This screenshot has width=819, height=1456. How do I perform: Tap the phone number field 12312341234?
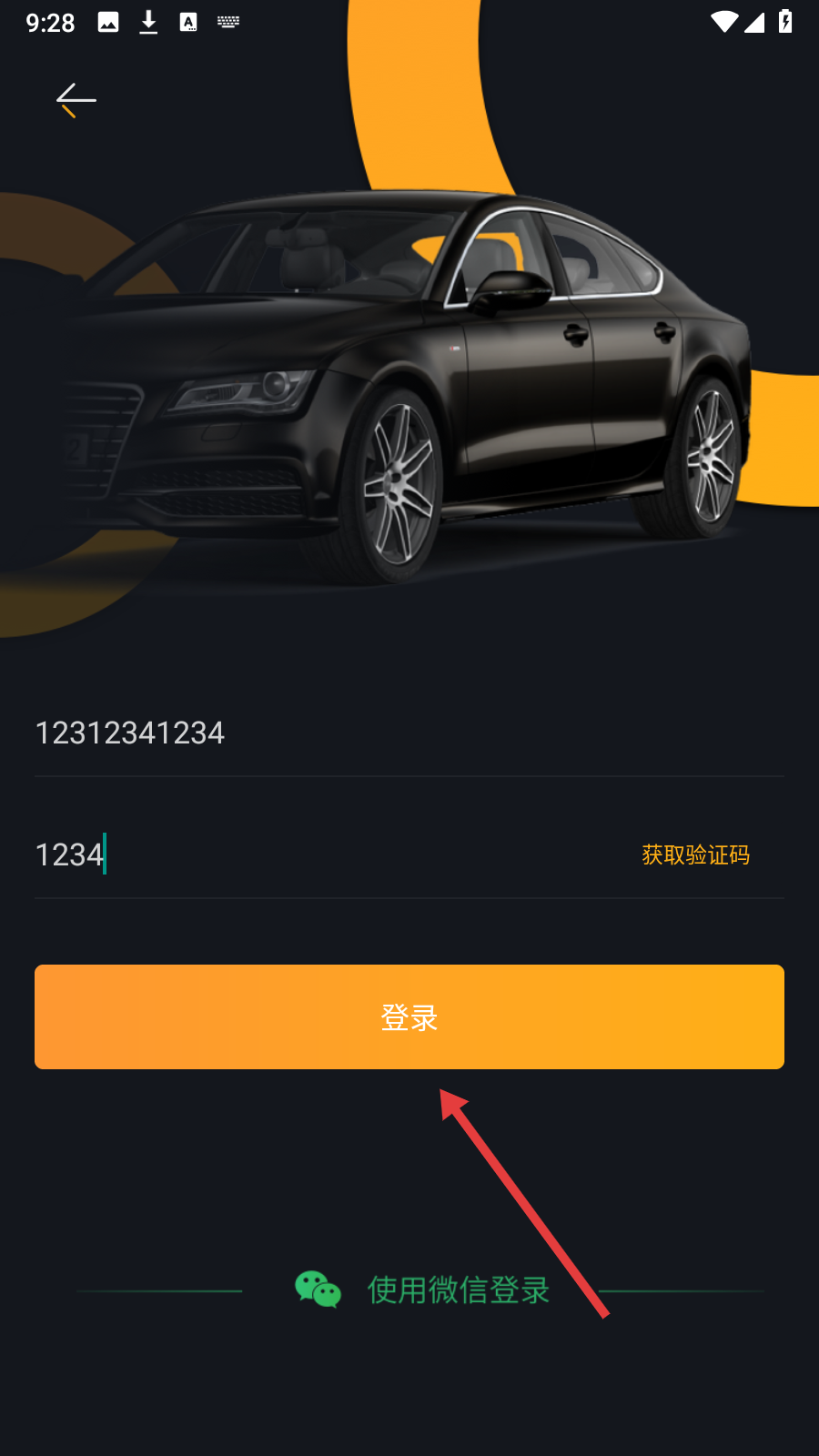pyautogui.click(x=409, y=733)
